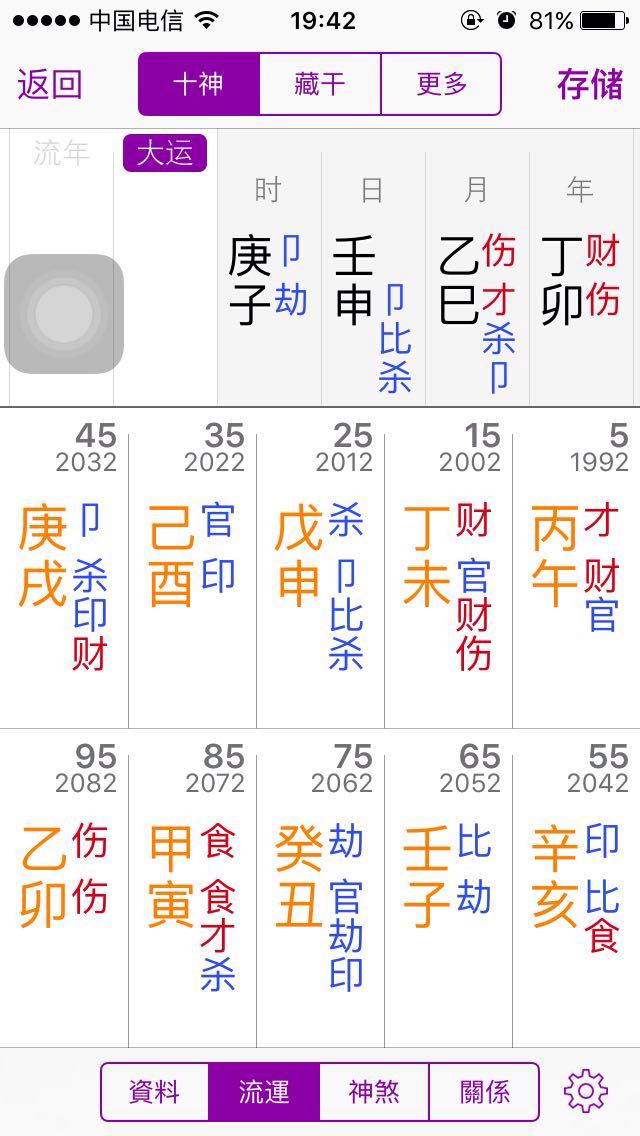
Task: Select the 壬子 luck cycle of 2052
Action: [448, 890]
